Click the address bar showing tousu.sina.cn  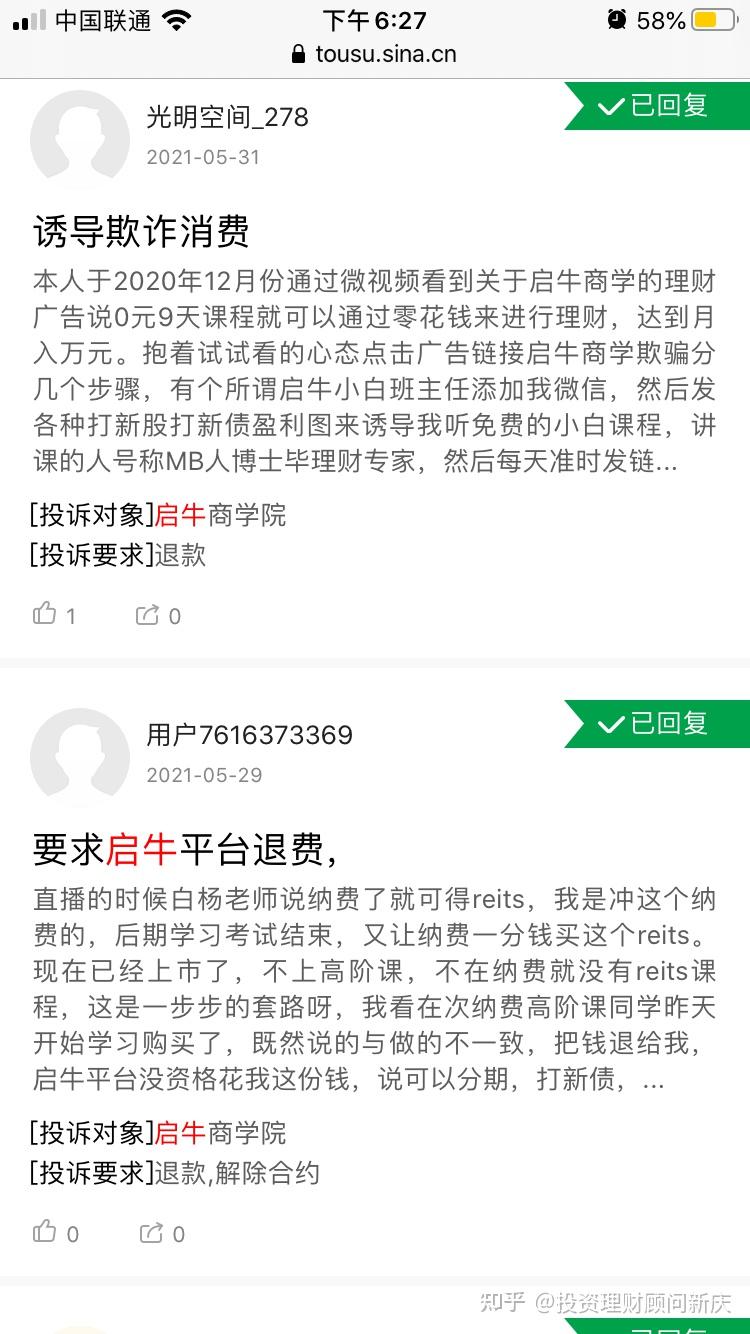click(x=375, y=54)
